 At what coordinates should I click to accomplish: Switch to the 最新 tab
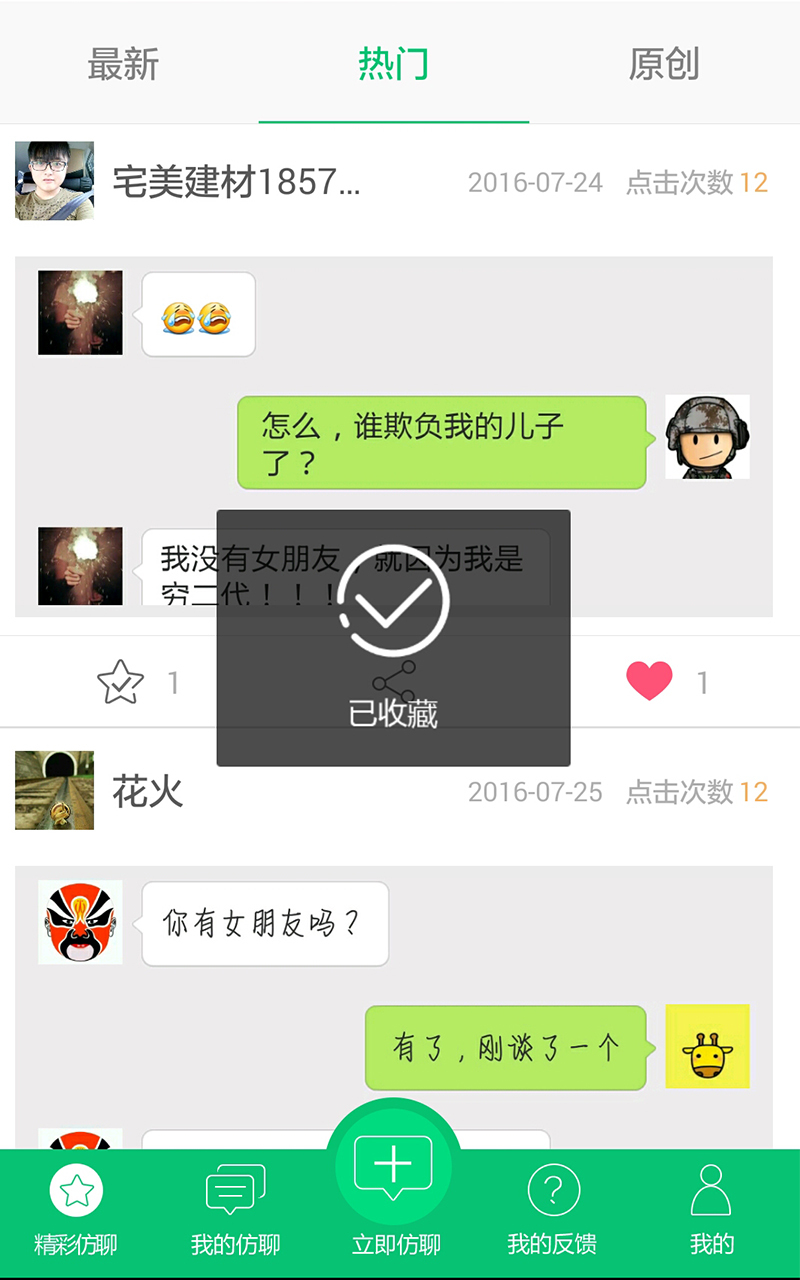pyautogui.click(x=123, y=64)
